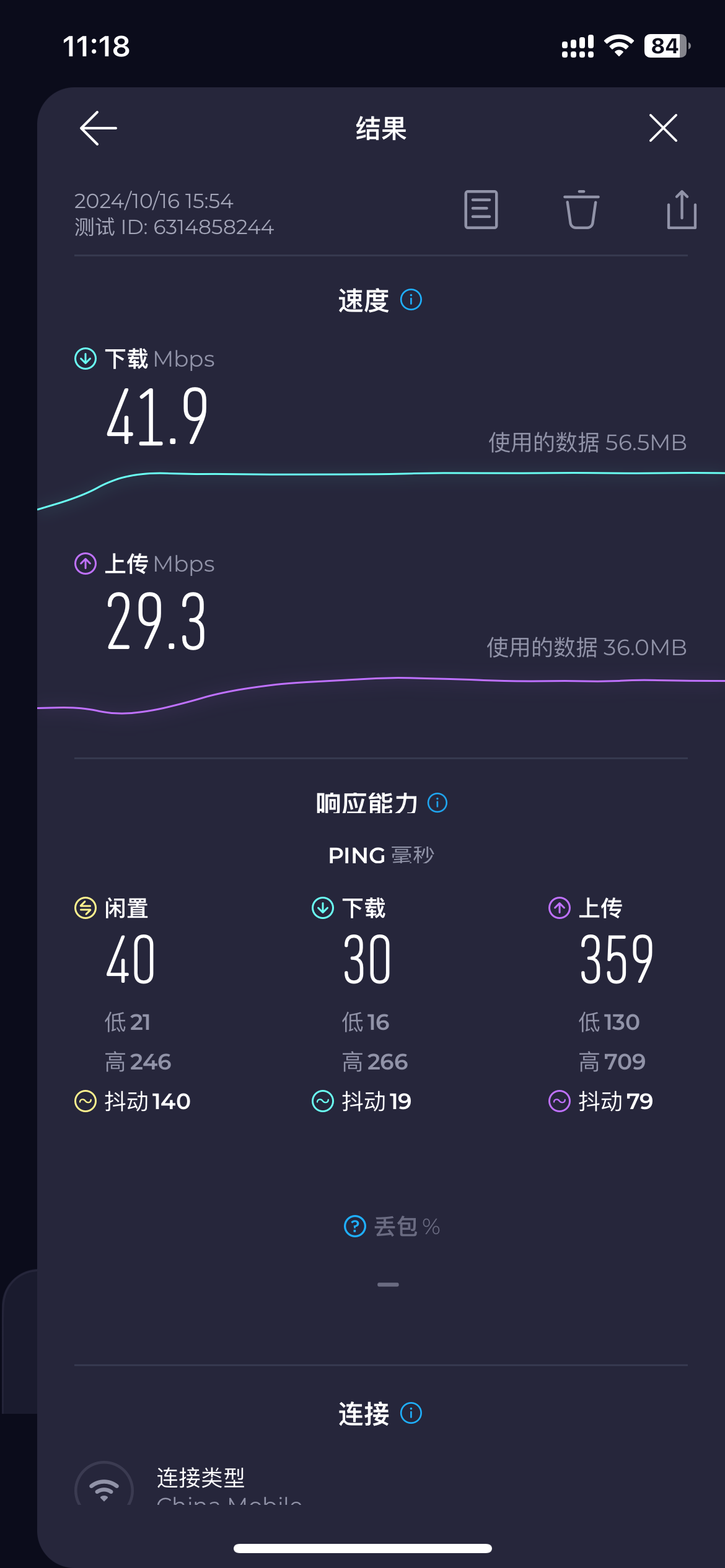Open the info icon next to 连接
The height and width of the screenshot is (1568, 725).
click(411, 1414)
